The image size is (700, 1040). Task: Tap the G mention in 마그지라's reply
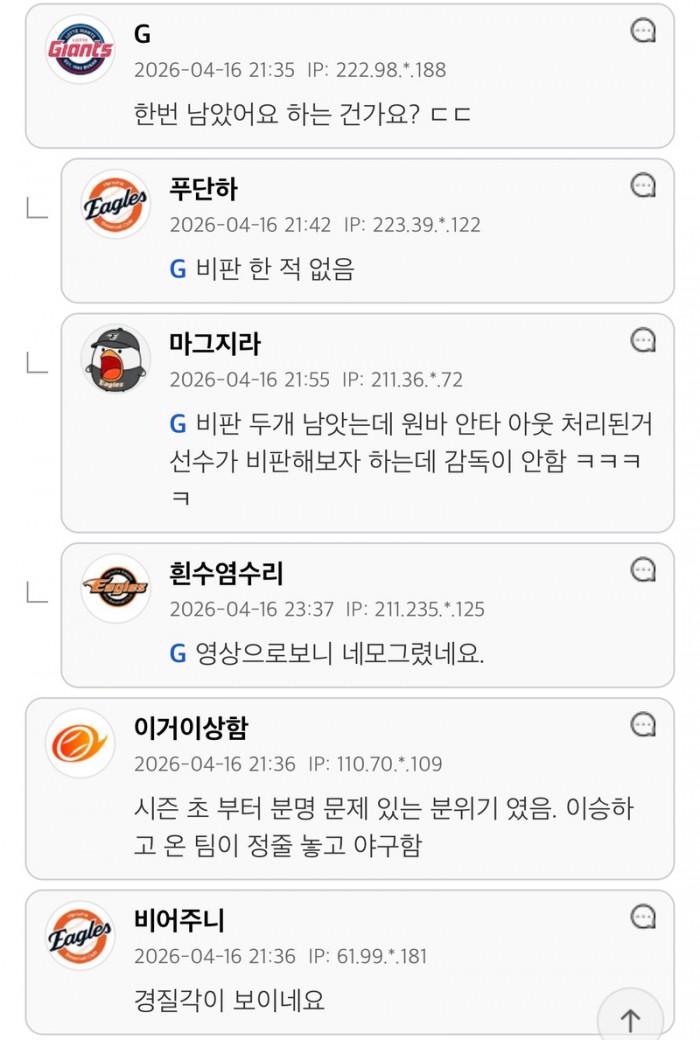point(178,424)
